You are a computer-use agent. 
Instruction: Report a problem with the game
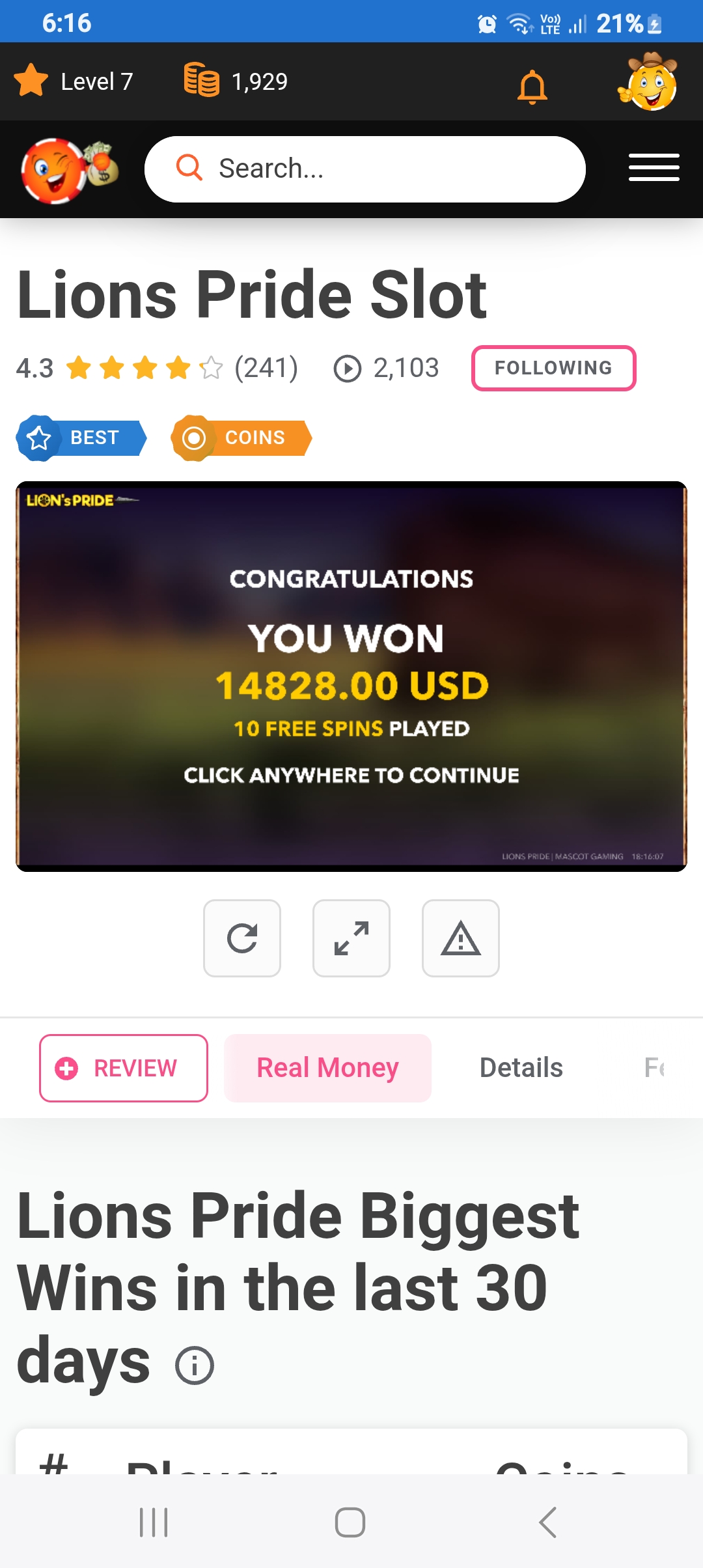(x=461, y=938)
